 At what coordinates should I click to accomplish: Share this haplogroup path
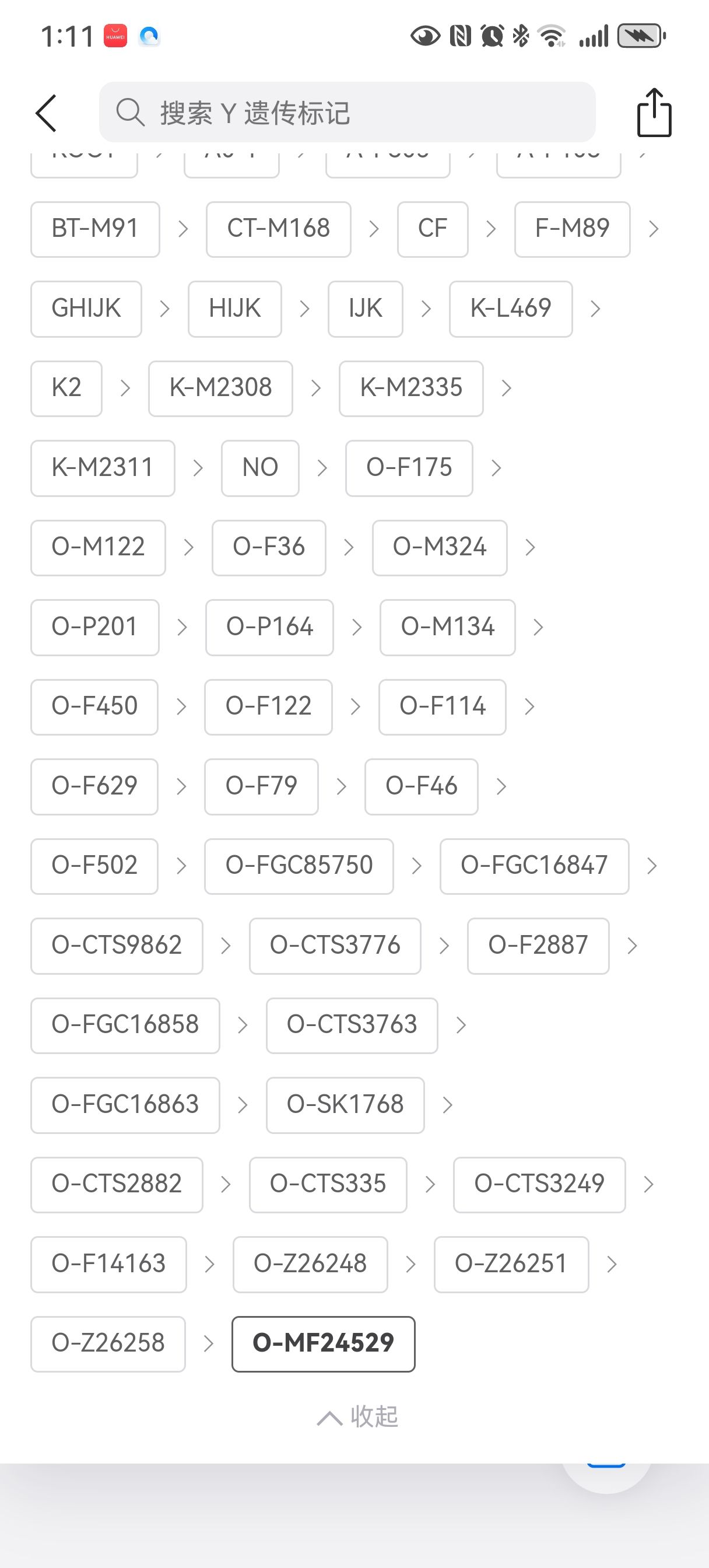pos(654,113)
